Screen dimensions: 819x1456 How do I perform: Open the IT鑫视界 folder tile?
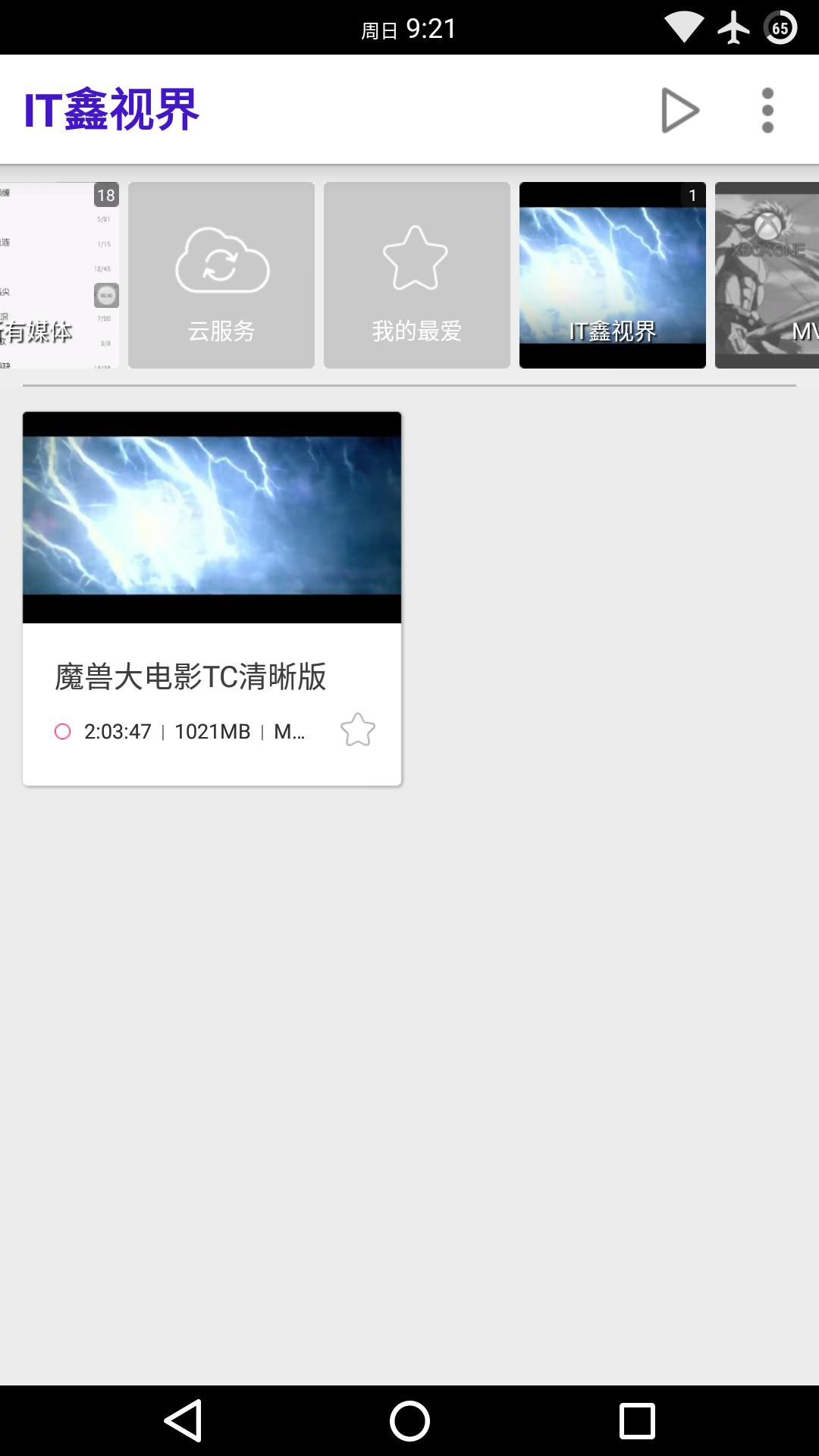click(x=613, y=275)
